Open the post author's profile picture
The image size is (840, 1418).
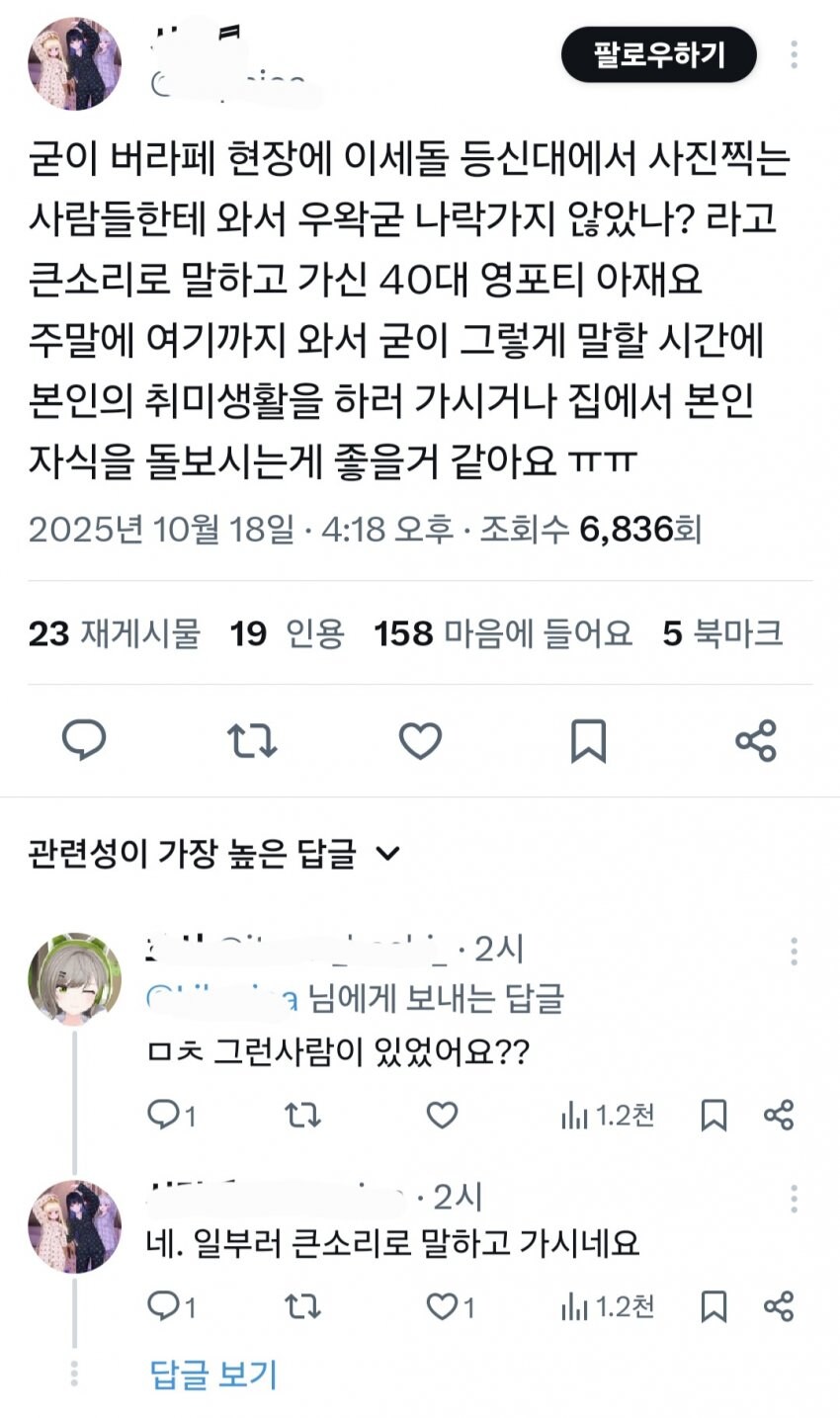(74, 63)
